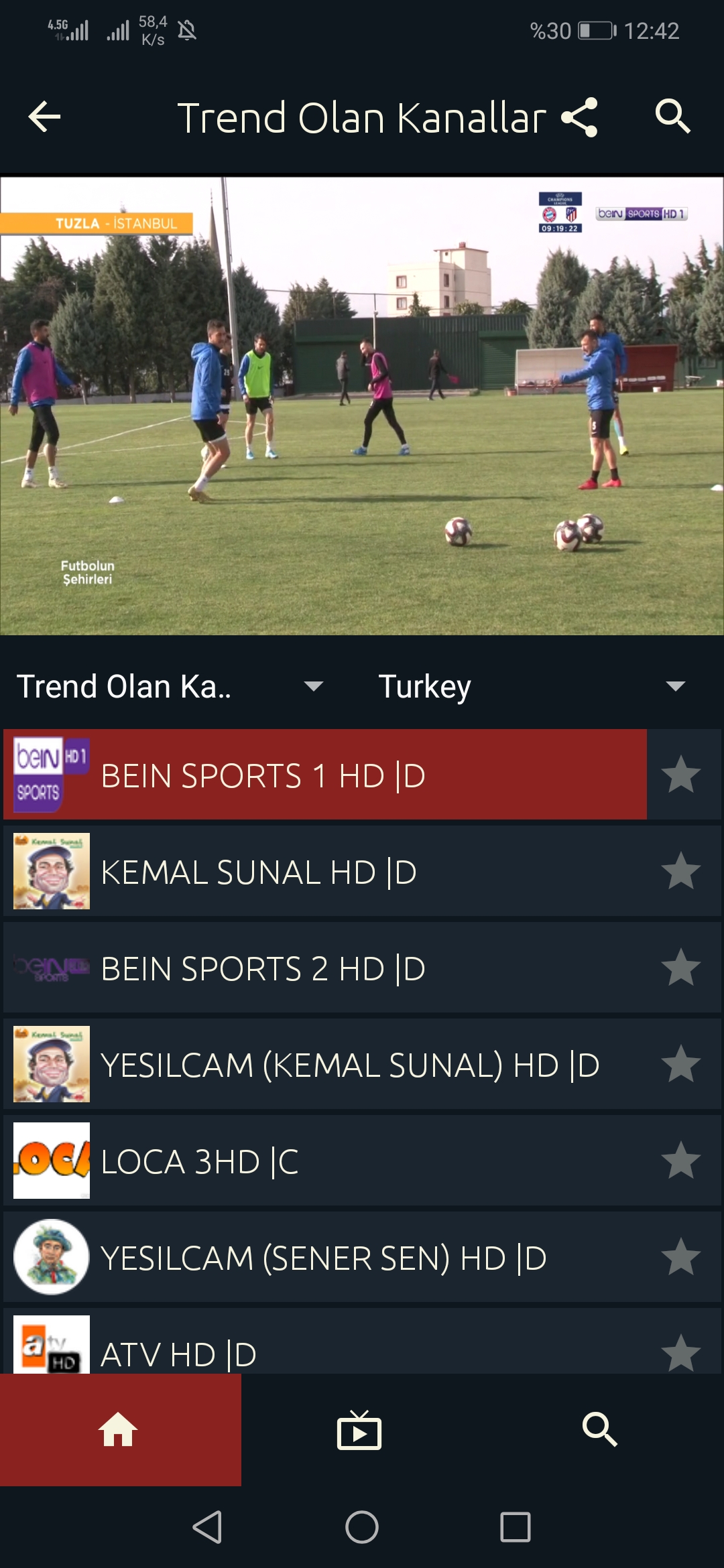The height and width of the screenshot is (1568, 724).
Task: Open search from the top bar
Action: click(672, 117)
